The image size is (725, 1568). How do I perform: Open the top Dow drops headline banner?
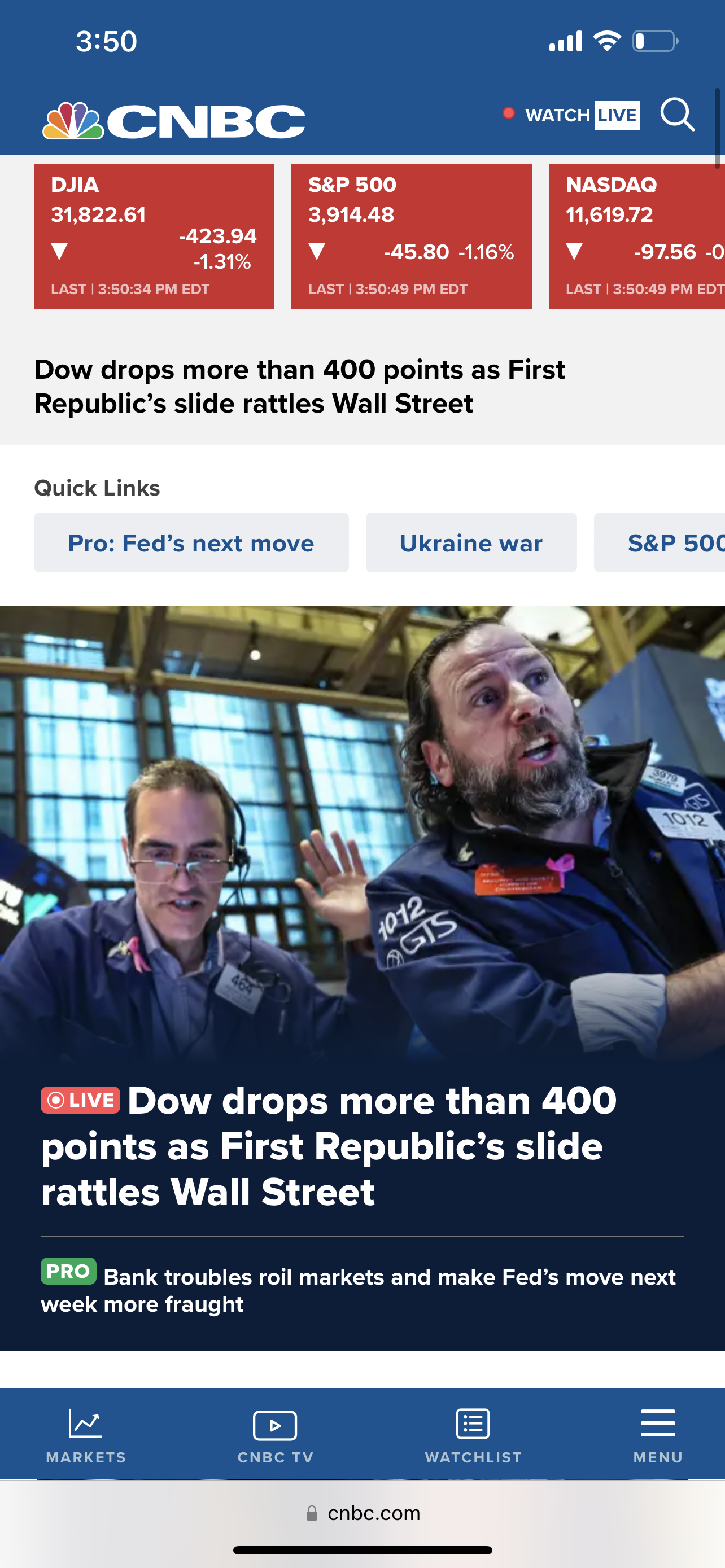(299, 387)
